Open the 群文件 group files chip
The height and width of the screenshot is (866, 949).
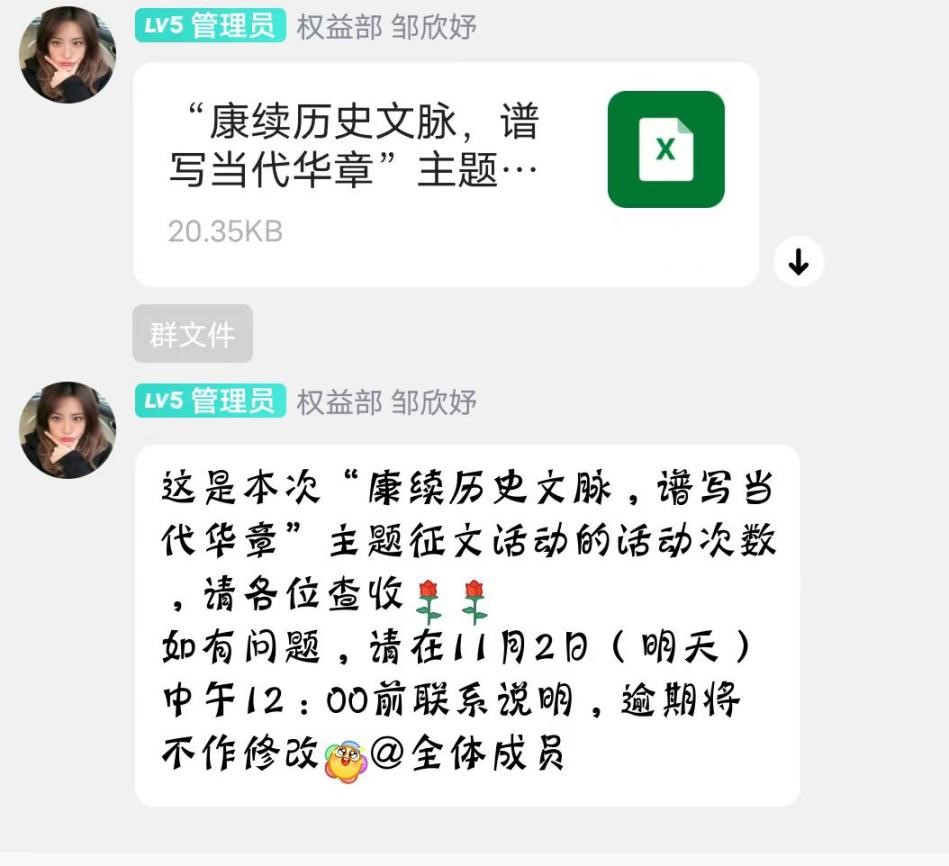coord(192,334)
